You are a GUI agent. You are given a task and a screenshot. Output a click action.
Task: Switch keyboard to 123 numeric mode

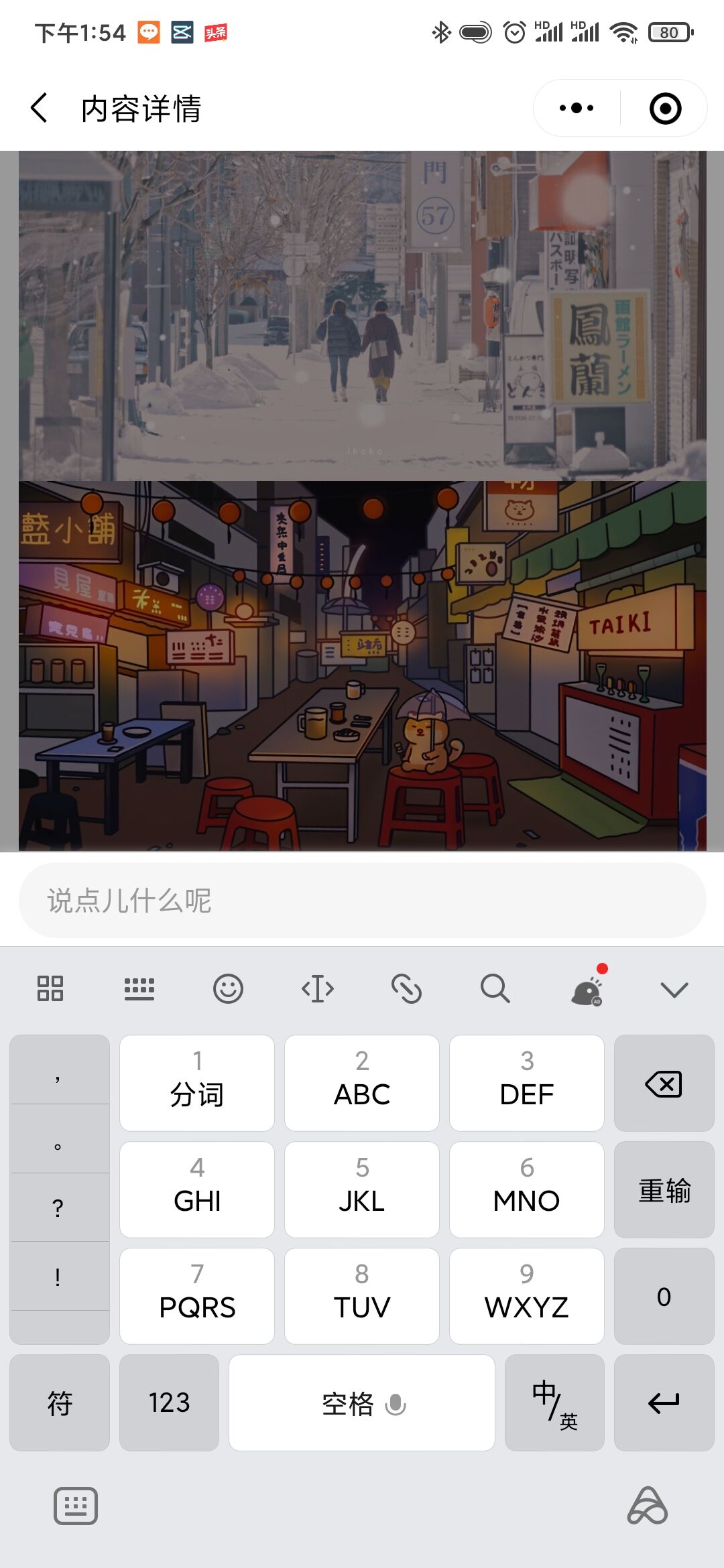pyautogui.click(x=169, y=1402)
